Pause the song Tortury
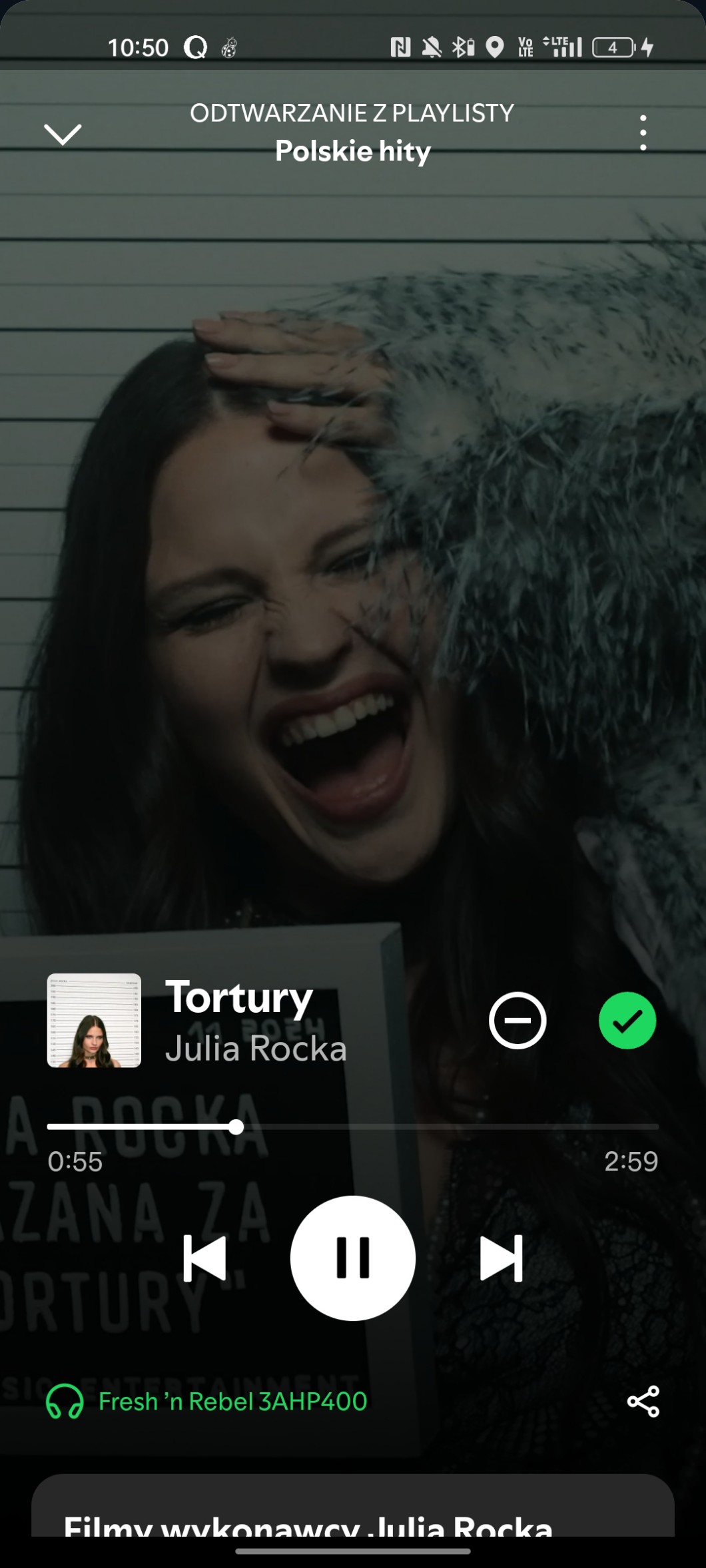Image resolution: width=706 pixels, height=1568 pixels. click(x=353, y=1258)
